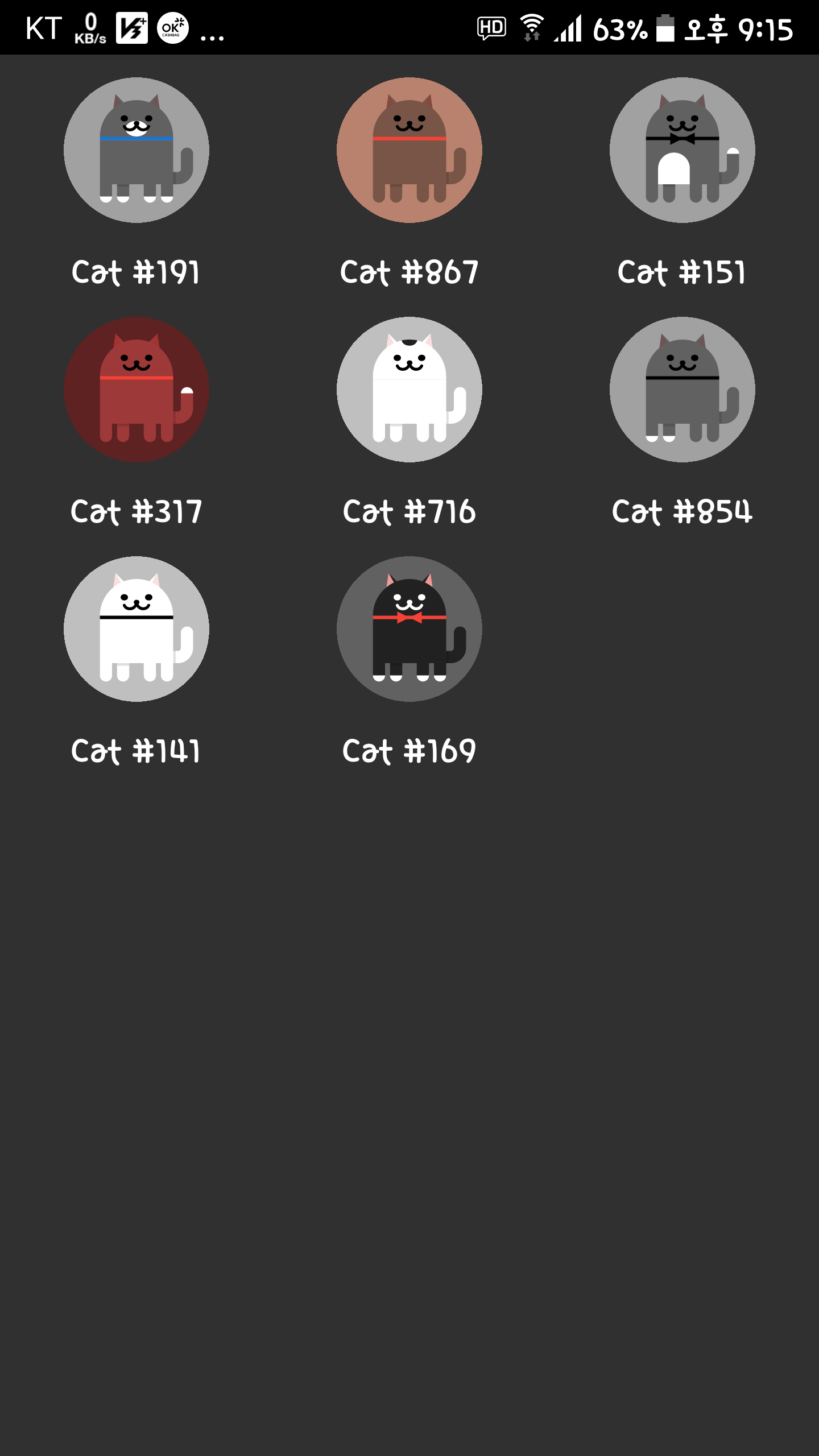The image size is (819, 1456).
Task: Select the brown Cat #867
Action: point(409,151)
